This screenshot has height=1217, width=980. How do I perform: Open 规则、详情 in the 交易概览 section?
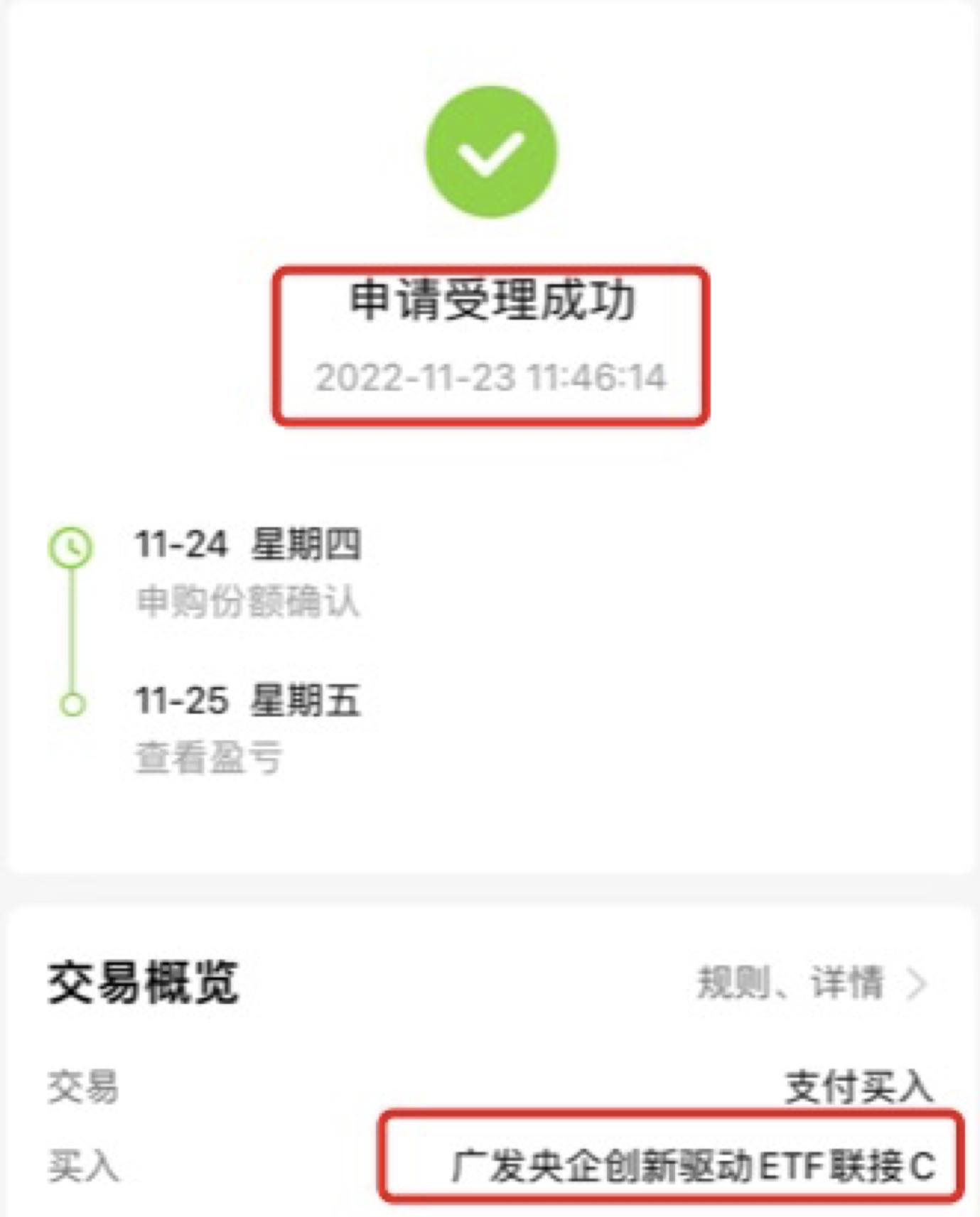812,983
